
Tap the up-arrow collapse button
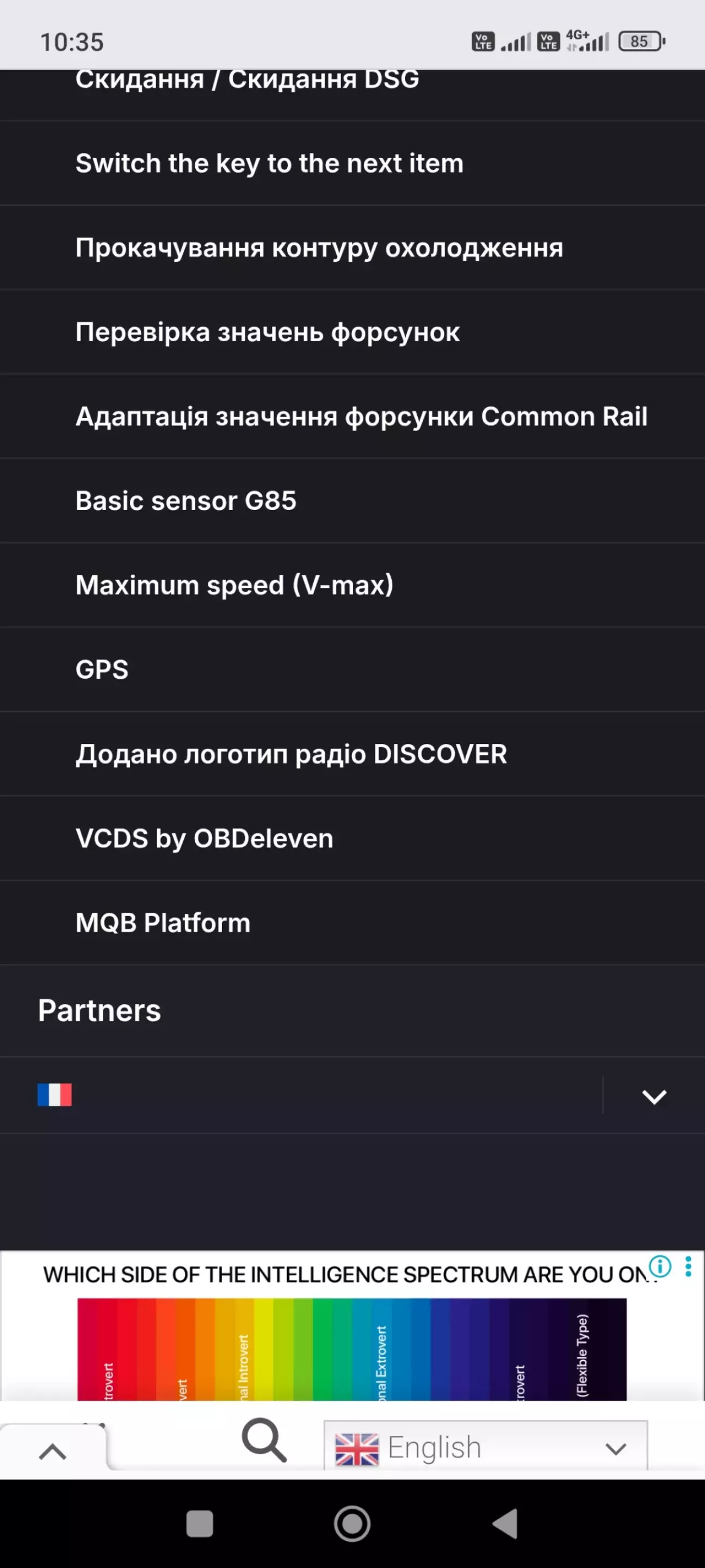point(52,1453)
